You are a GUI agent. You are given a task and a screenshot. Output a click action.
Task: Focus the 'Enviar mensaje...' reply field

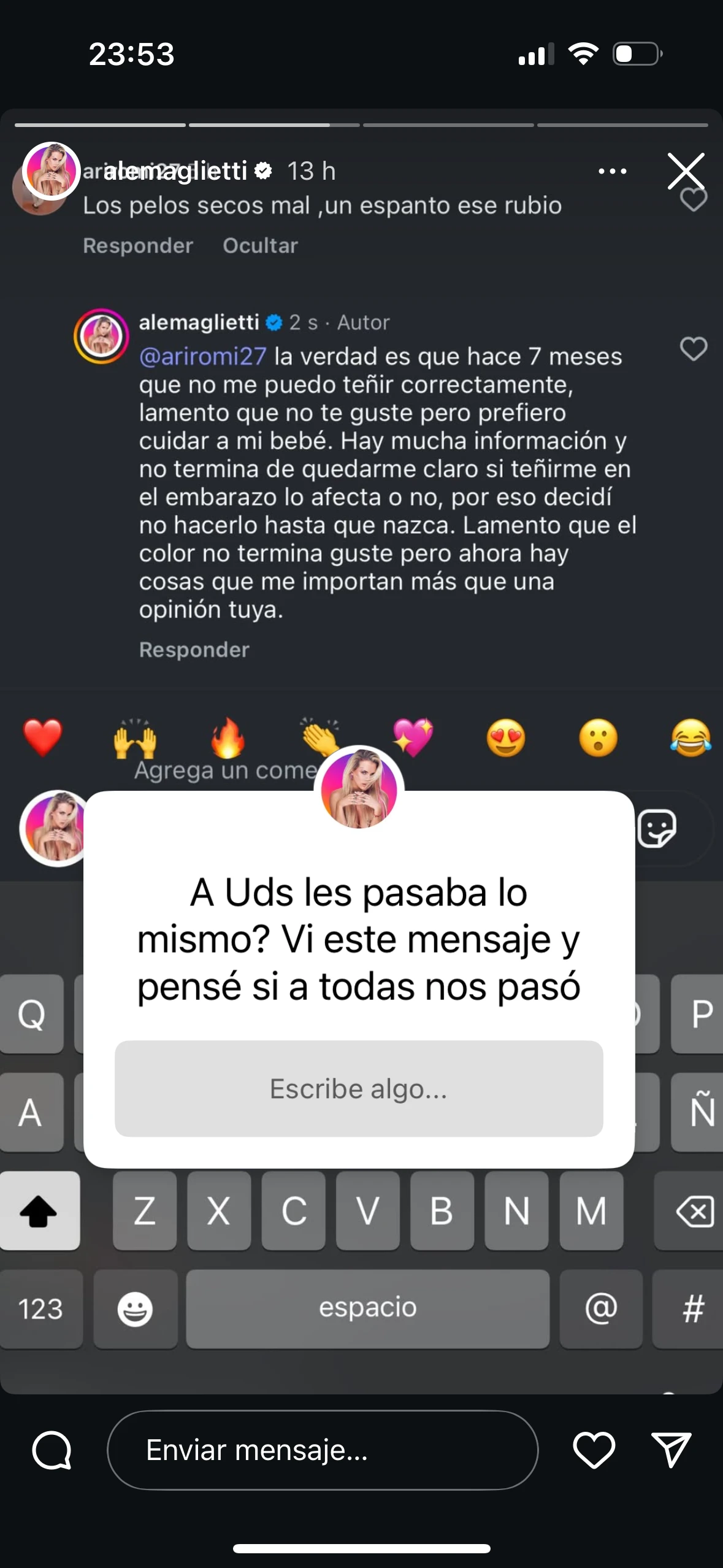click(x=323, y=1450)
